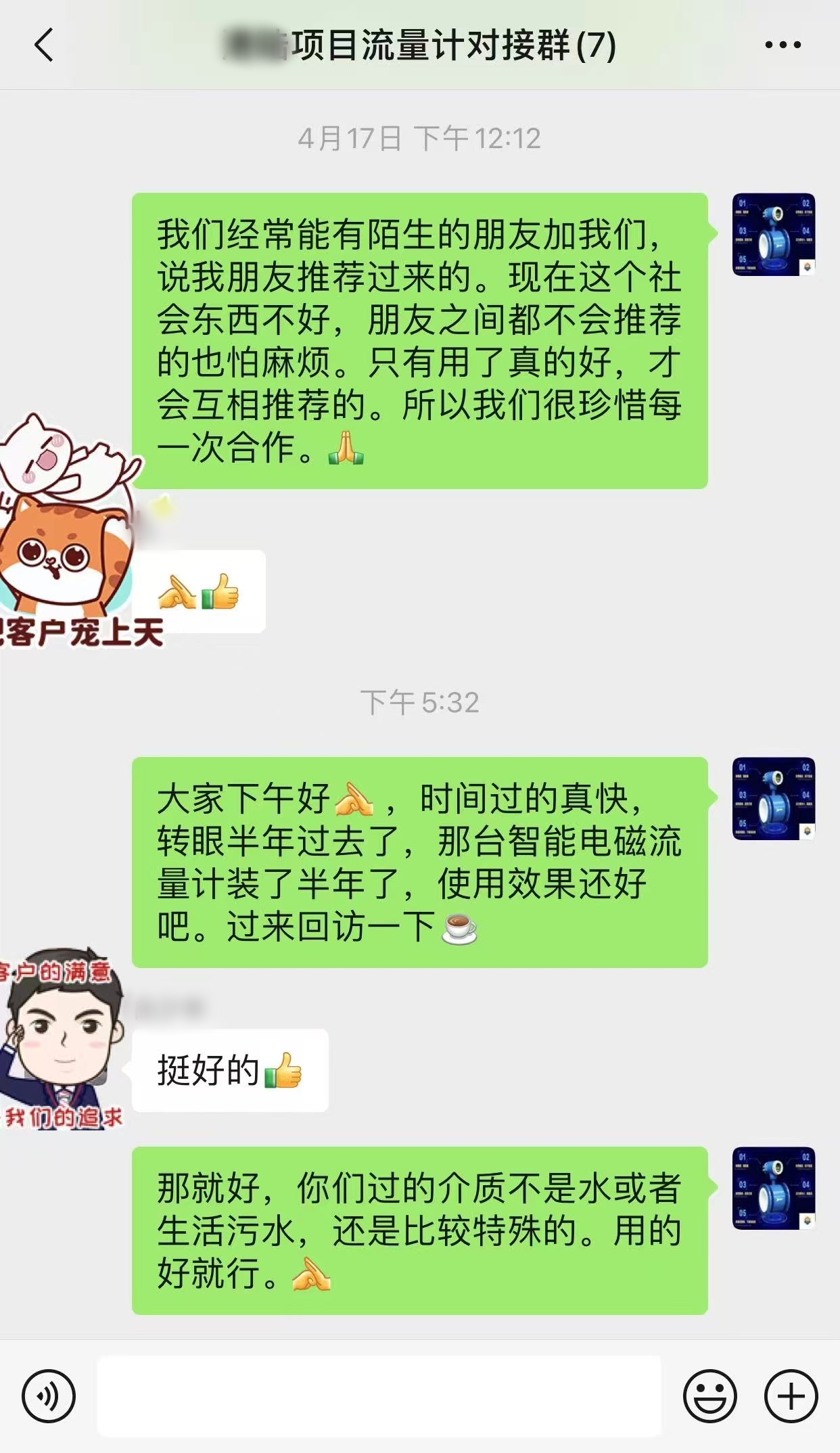The image size is (840, 1453).
Task: Open the emoji sticker panel
Action: 709,1396
